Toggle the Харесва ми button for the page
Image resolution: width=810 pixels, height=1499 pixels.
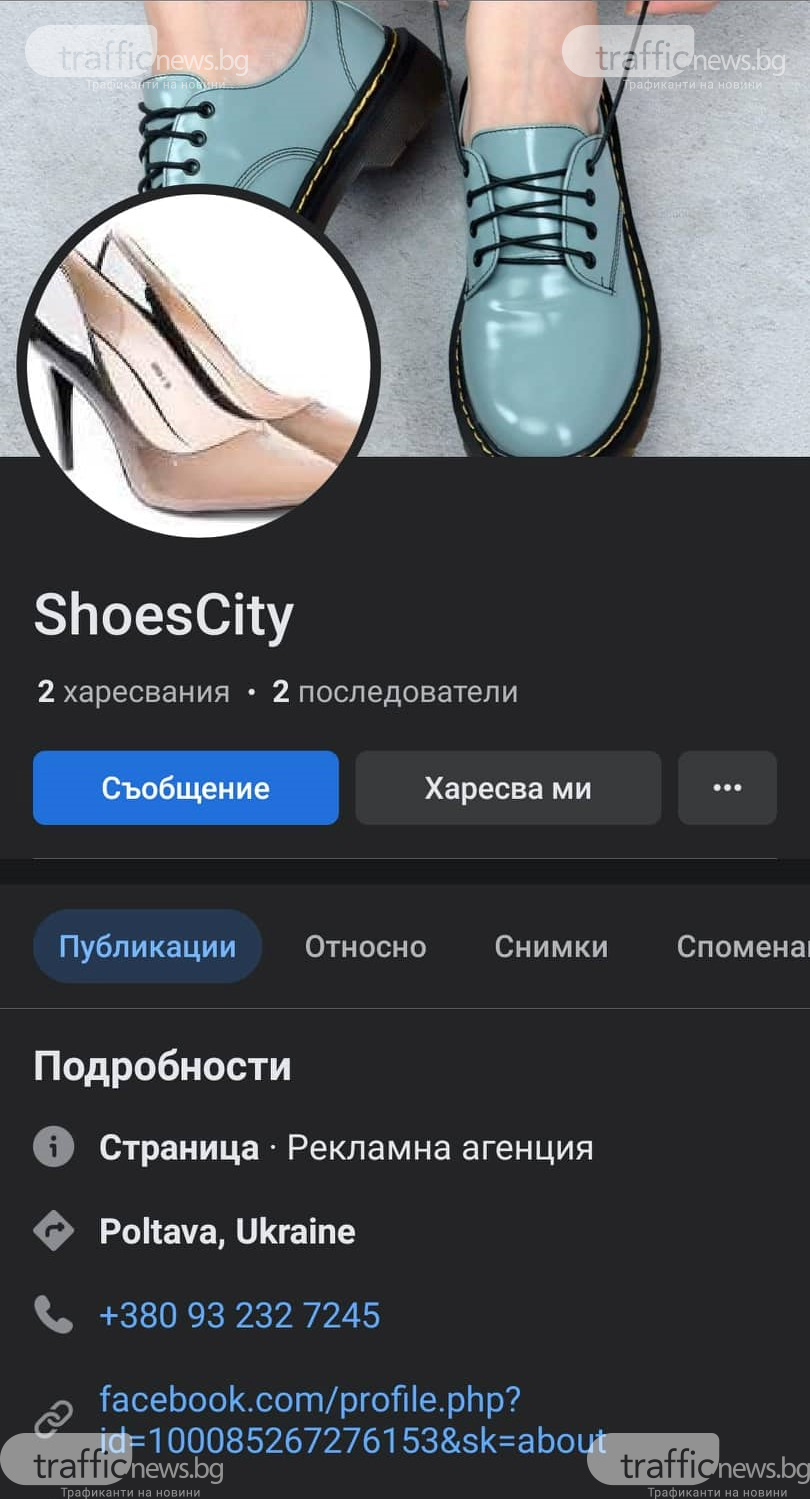pyautogui.click(x=508, y=788)
